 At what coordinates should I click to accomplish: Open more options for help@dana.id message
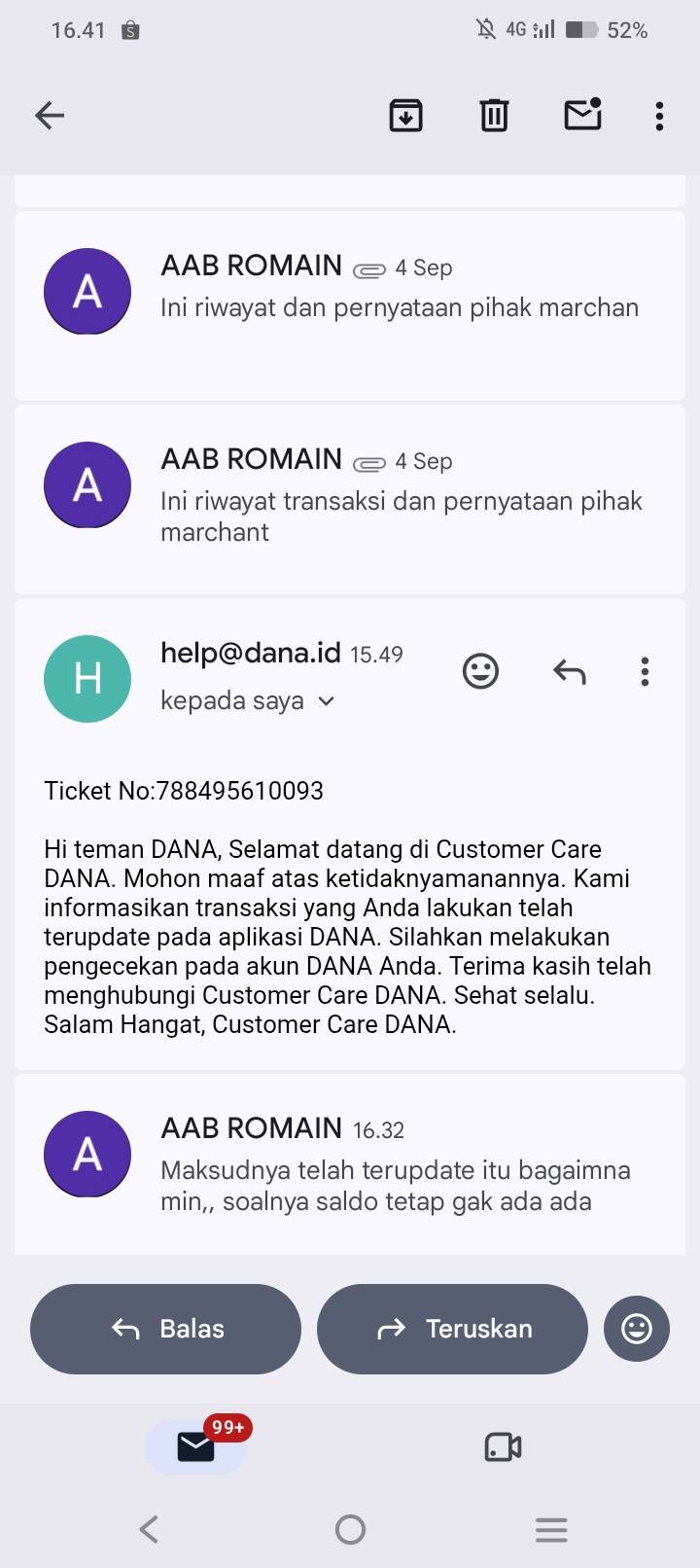click(645, 671)
